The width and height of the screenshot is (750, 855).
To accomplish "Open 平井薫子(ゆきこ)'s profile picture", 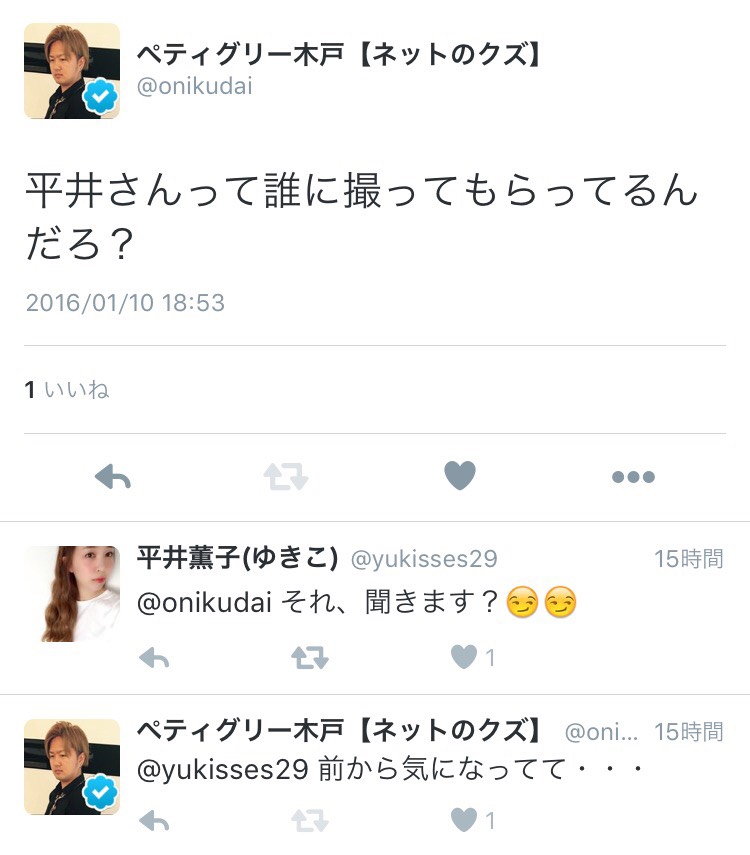I will click(72, 594).
